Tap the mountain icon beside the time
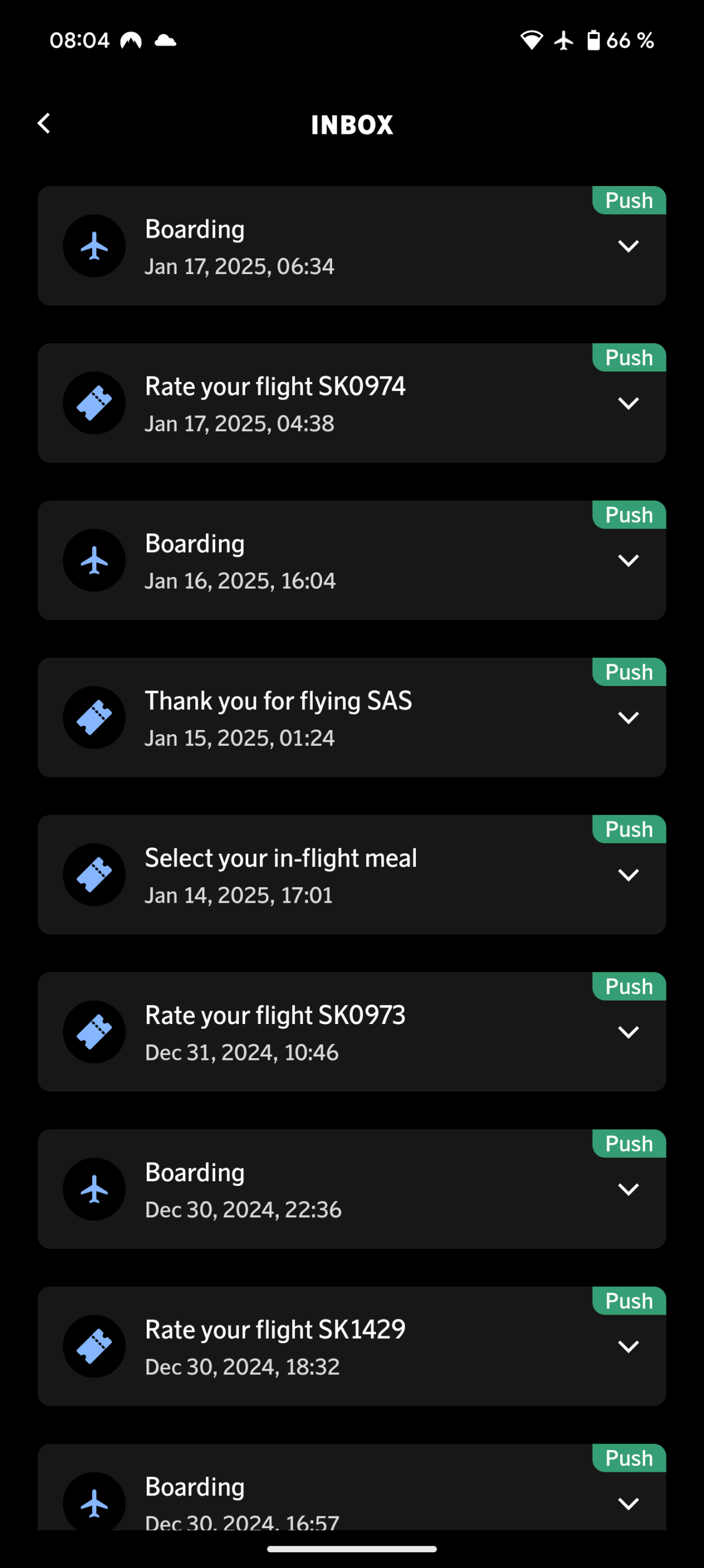The width and height of the screenshot is (704, 1568). [131, 40]
